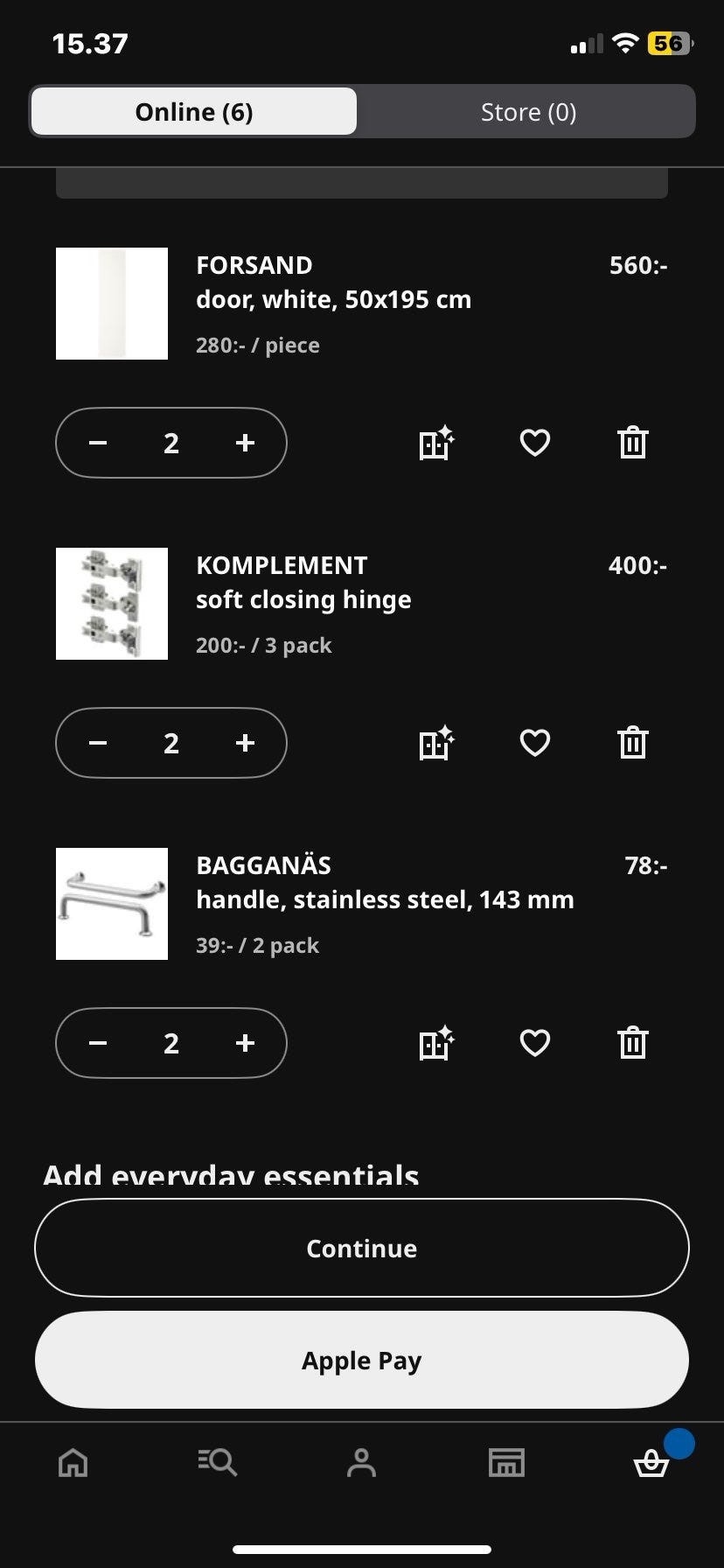Increase KOMPLEMENT hinge quantity

(245, 743)
